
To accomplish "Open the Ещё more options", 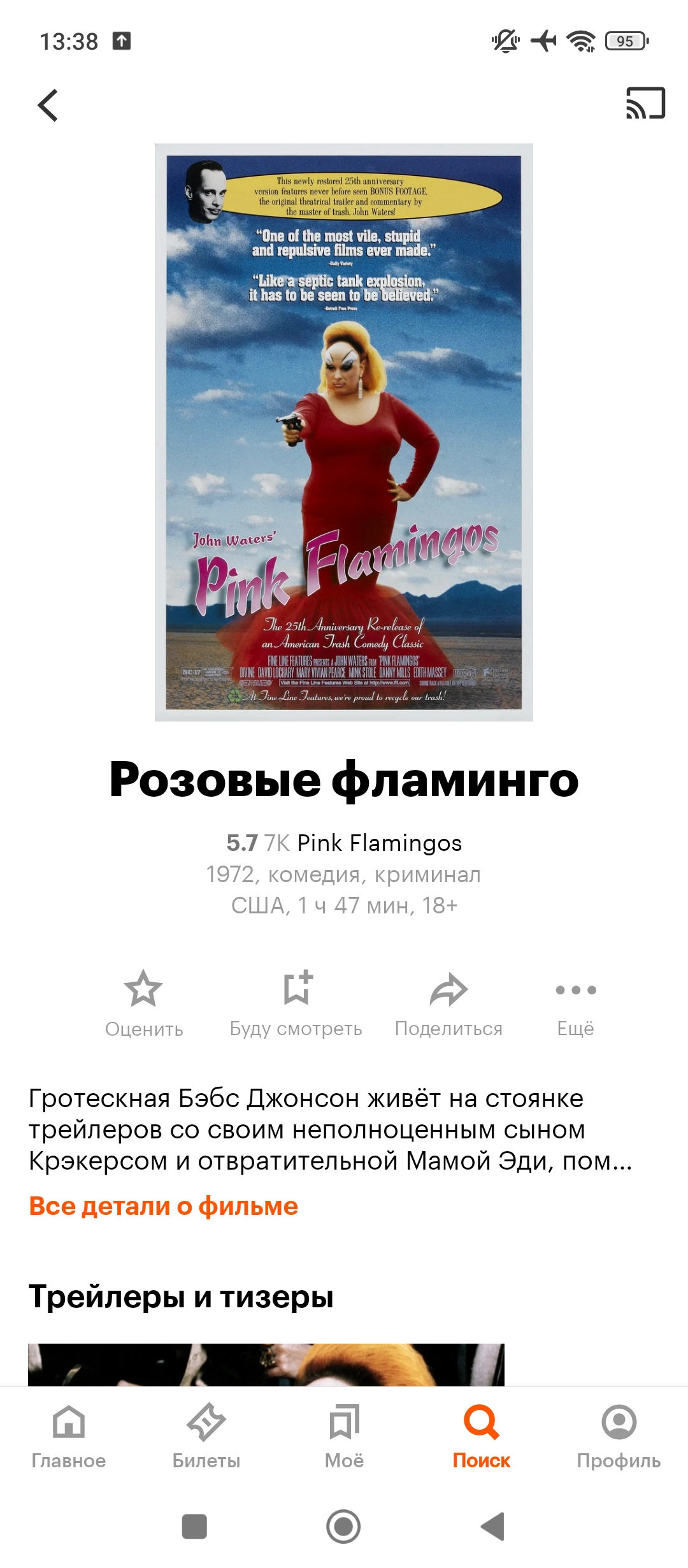I will [575, 1001].
